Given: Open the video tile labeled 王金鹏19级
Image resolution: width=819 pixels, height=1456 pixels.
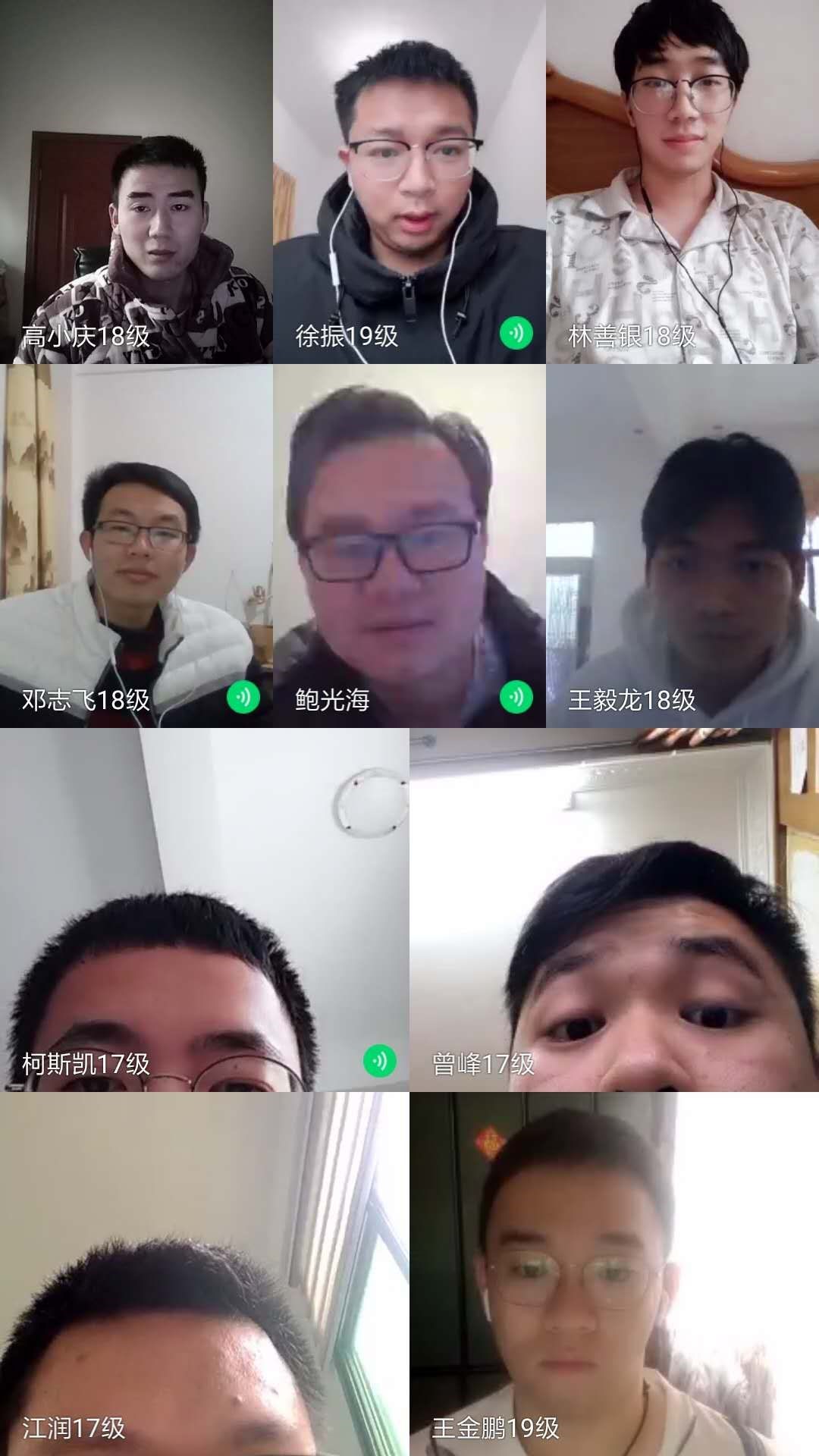Looking at the screenshot, I should click(x=614, y=1274).
